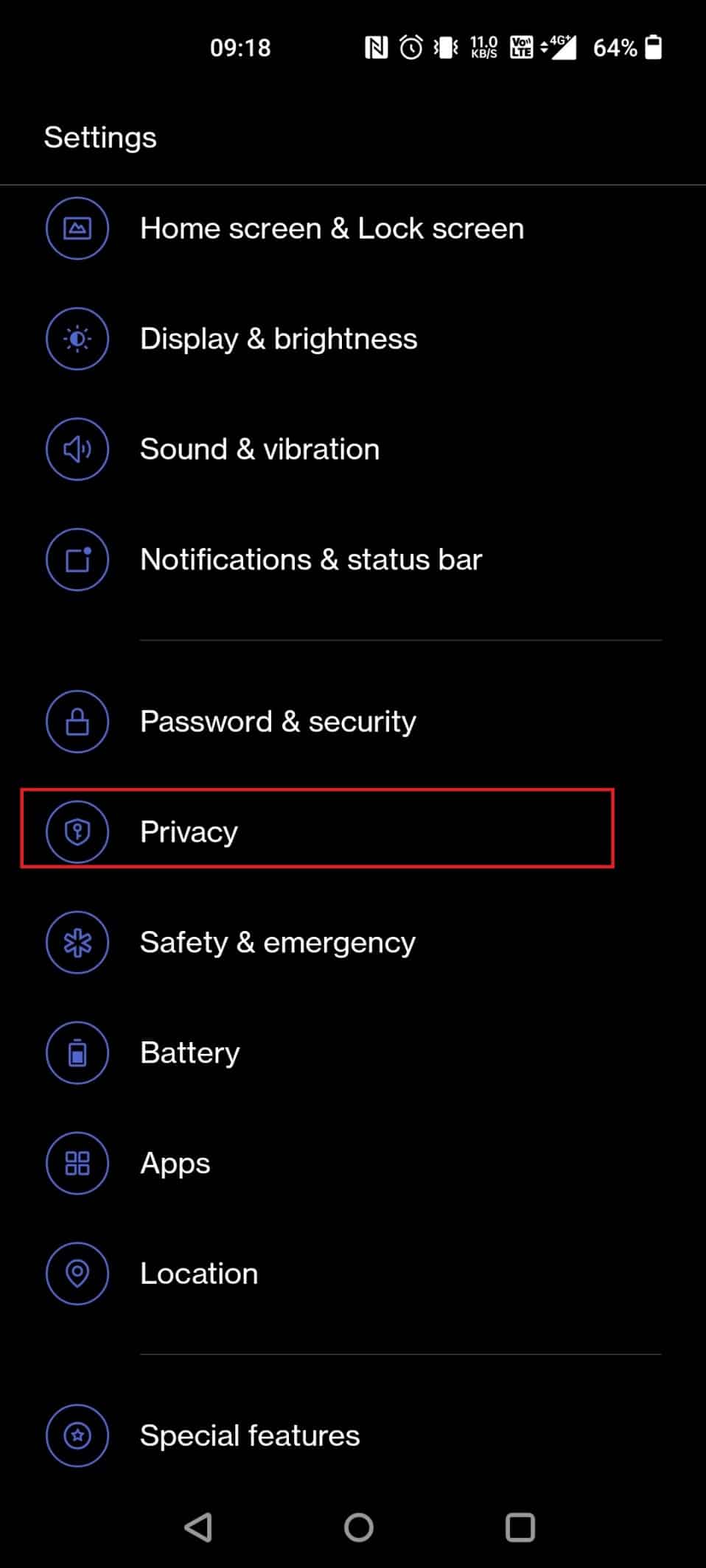This screenshot has height=1568, width=706.
Task: Click the Safety & emergency asterisk icon
Action: [x=77, y=943]
